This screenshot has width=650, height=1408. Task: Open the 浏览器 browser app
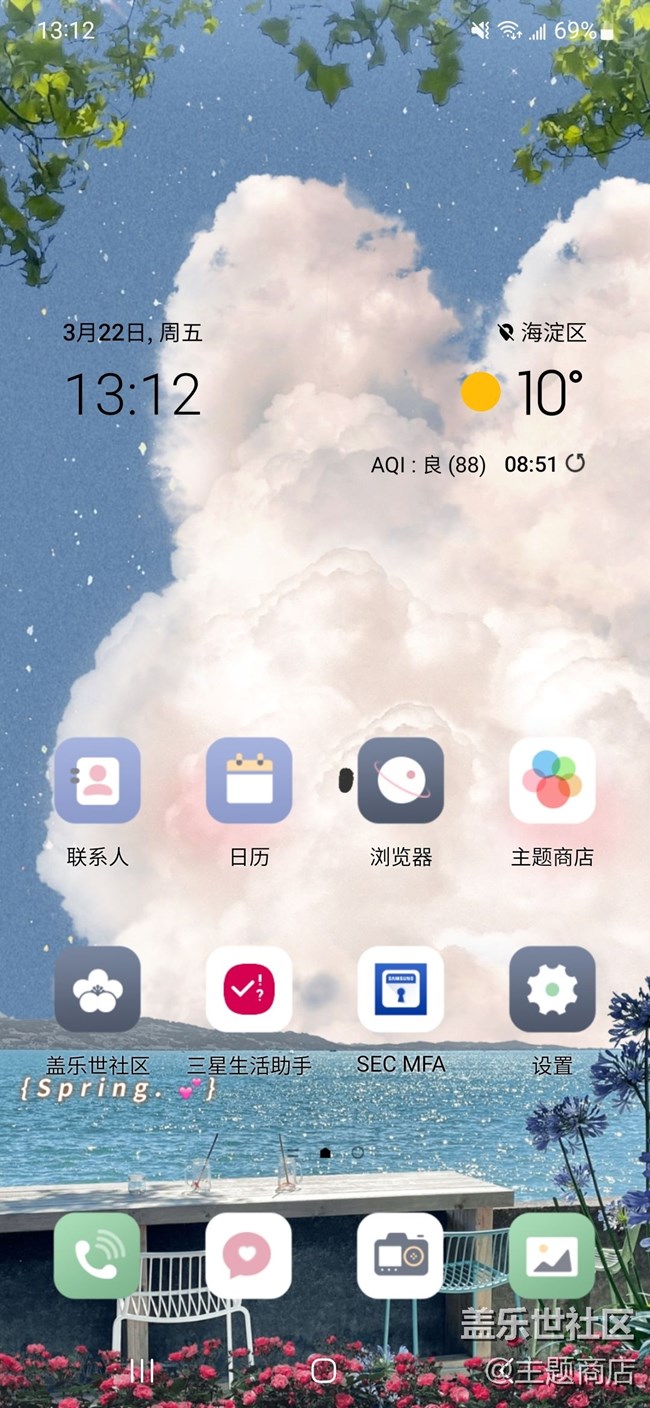tap(401, 781)
